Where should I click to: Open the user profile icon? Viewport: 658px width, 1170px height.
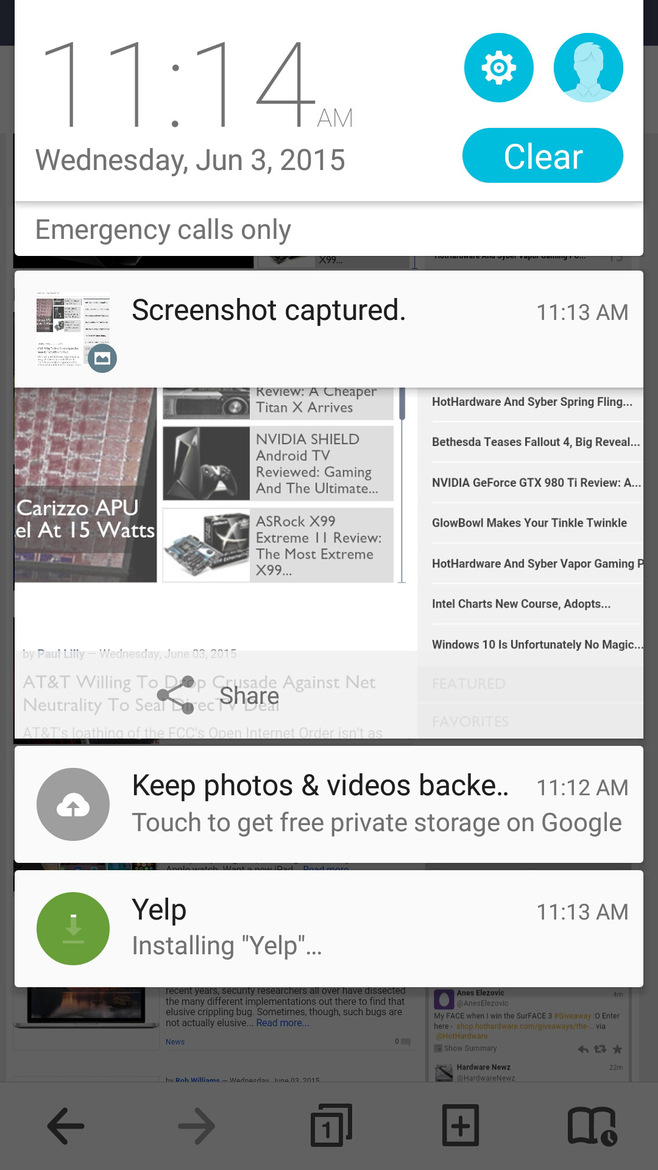tap(588, 68)
